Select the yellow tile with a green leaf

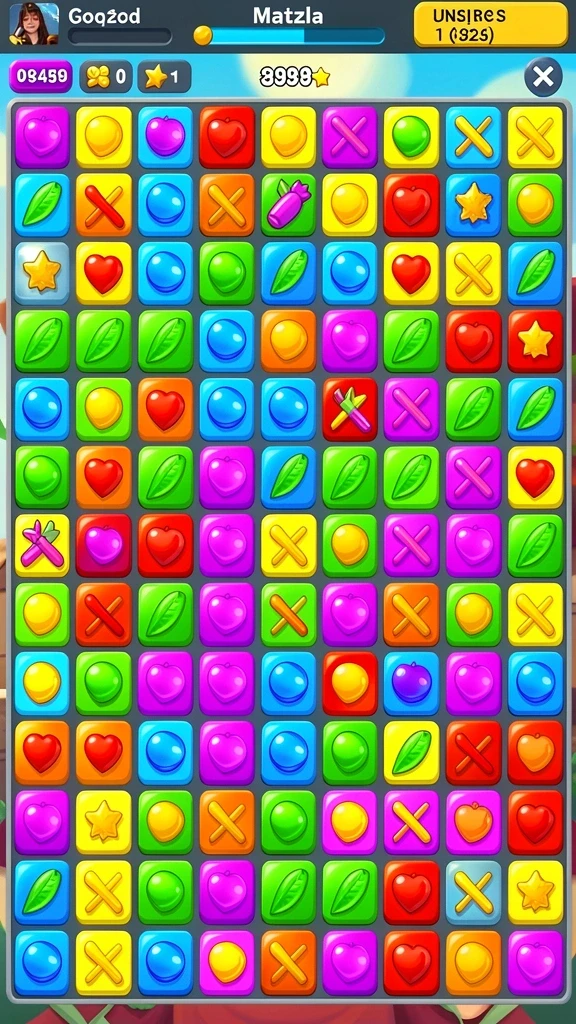[411, 752]
